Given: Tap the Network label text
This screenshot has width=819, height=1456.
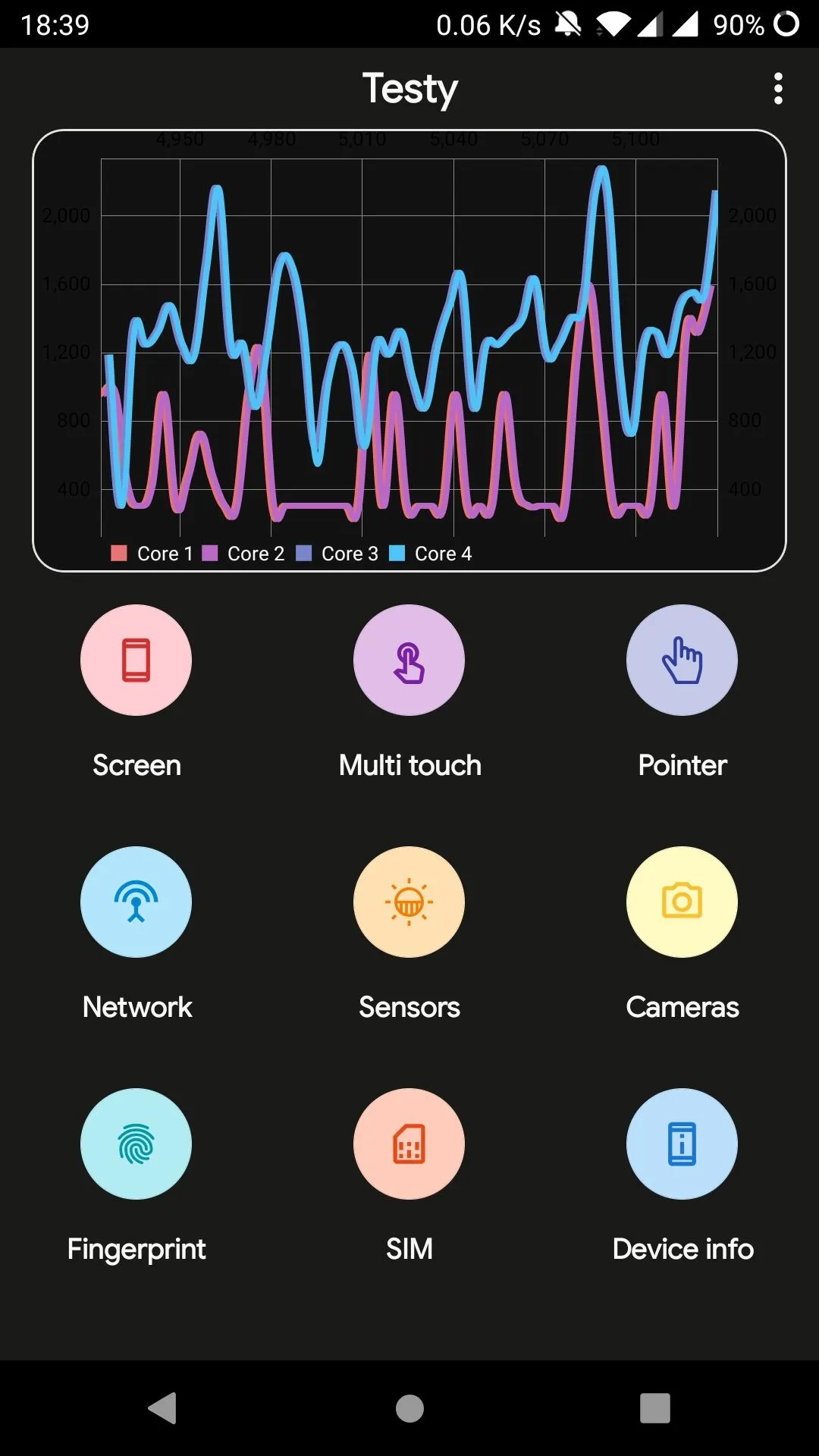Looking at the screenshot, I should coord(136,1006).
